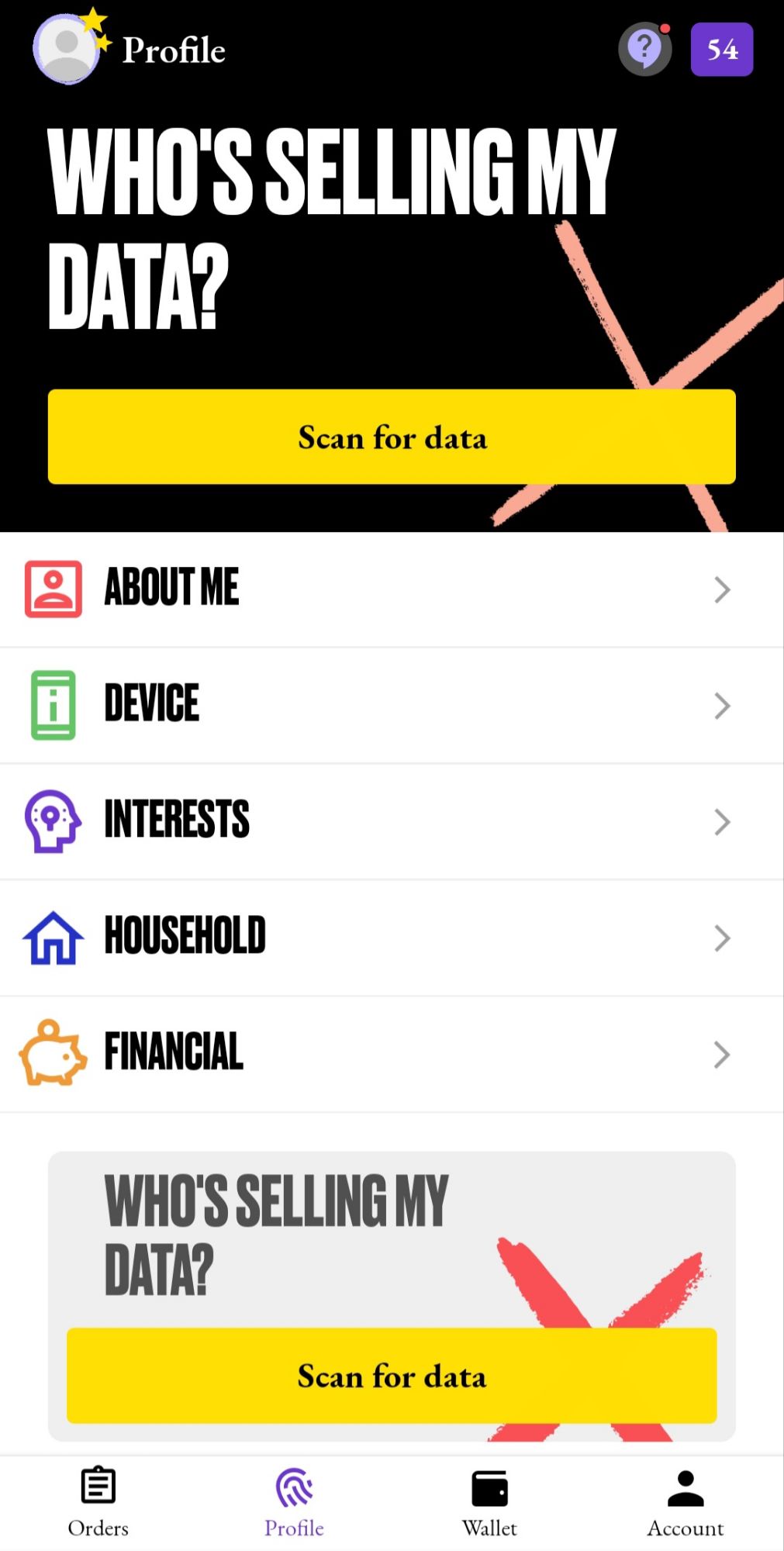Open the Household section

392,938
